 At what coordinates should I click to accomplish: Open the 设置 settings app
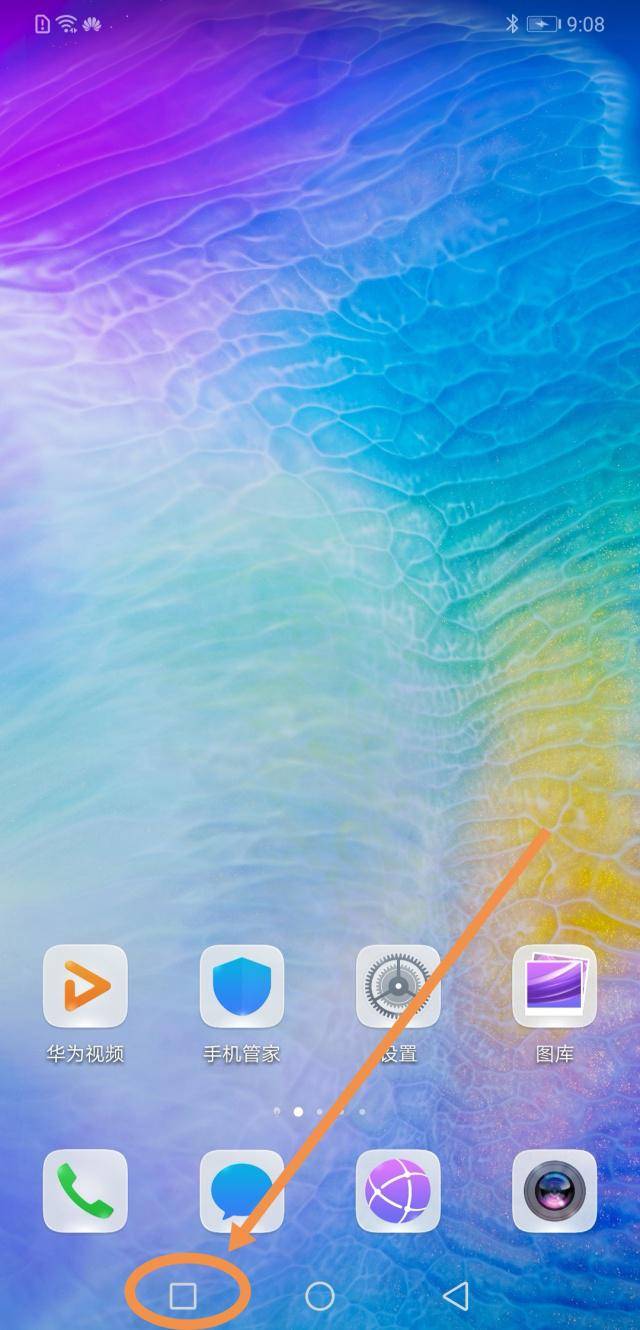398,986
